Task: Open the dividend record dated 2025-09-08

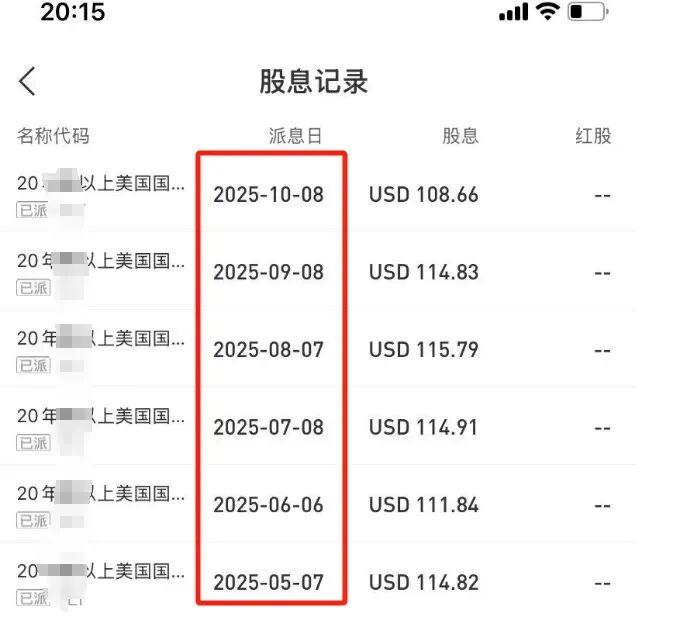Action: [x=268, y=272]
